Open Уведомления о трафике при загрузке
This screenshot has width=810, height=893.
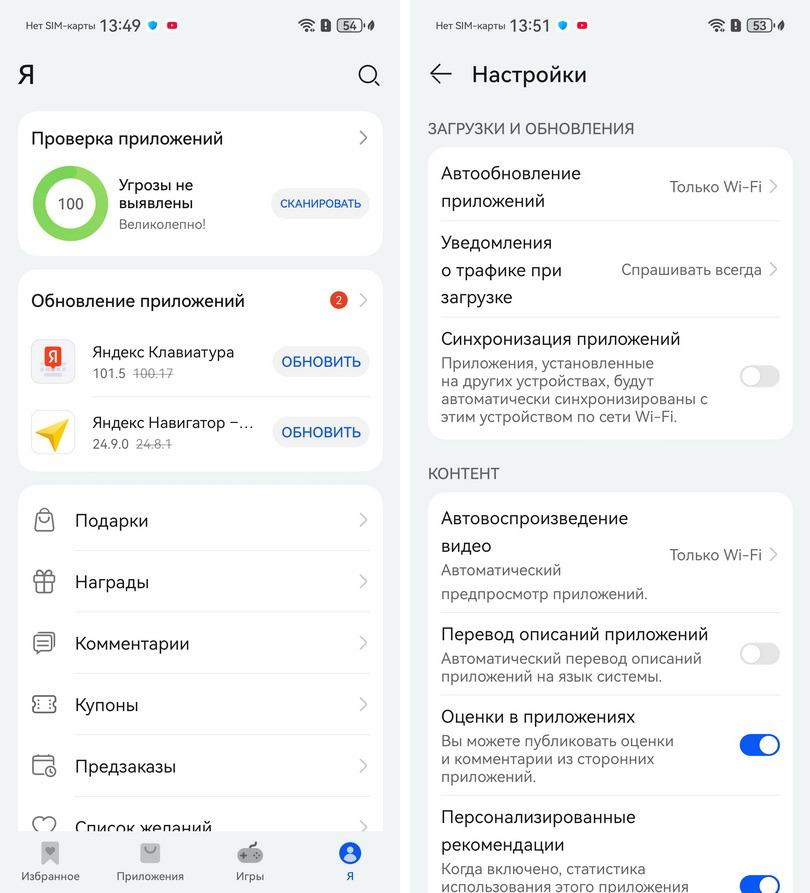610,270
